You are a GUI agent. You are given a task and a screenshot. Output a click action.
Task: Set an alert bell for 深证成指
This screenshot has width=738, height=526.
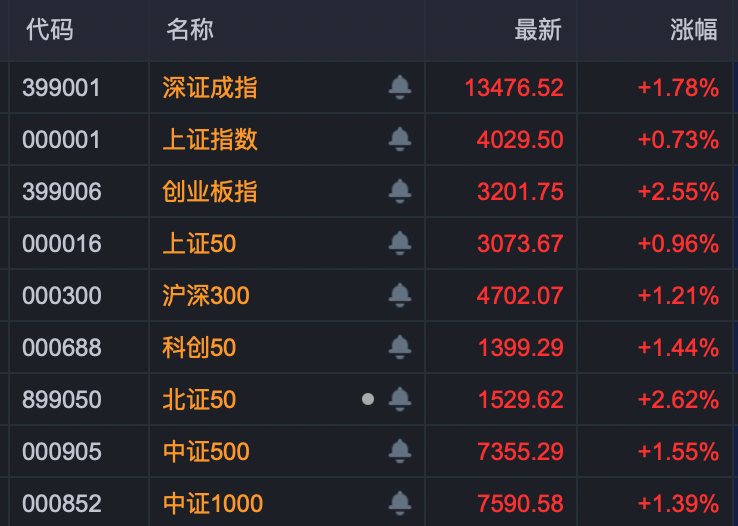click(400, 88)
